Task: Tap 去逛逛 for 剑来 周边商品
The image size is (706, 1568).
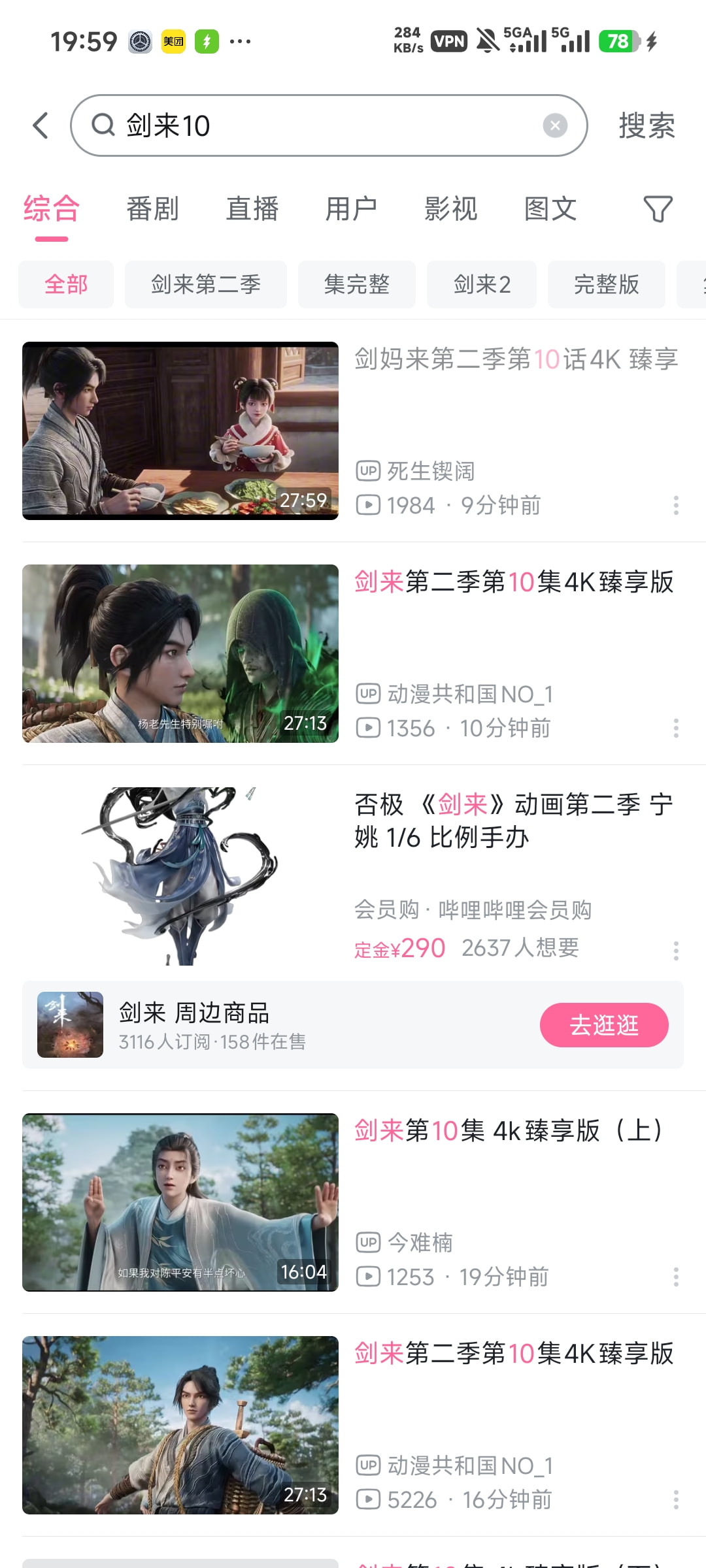Action: (604, 1025)
